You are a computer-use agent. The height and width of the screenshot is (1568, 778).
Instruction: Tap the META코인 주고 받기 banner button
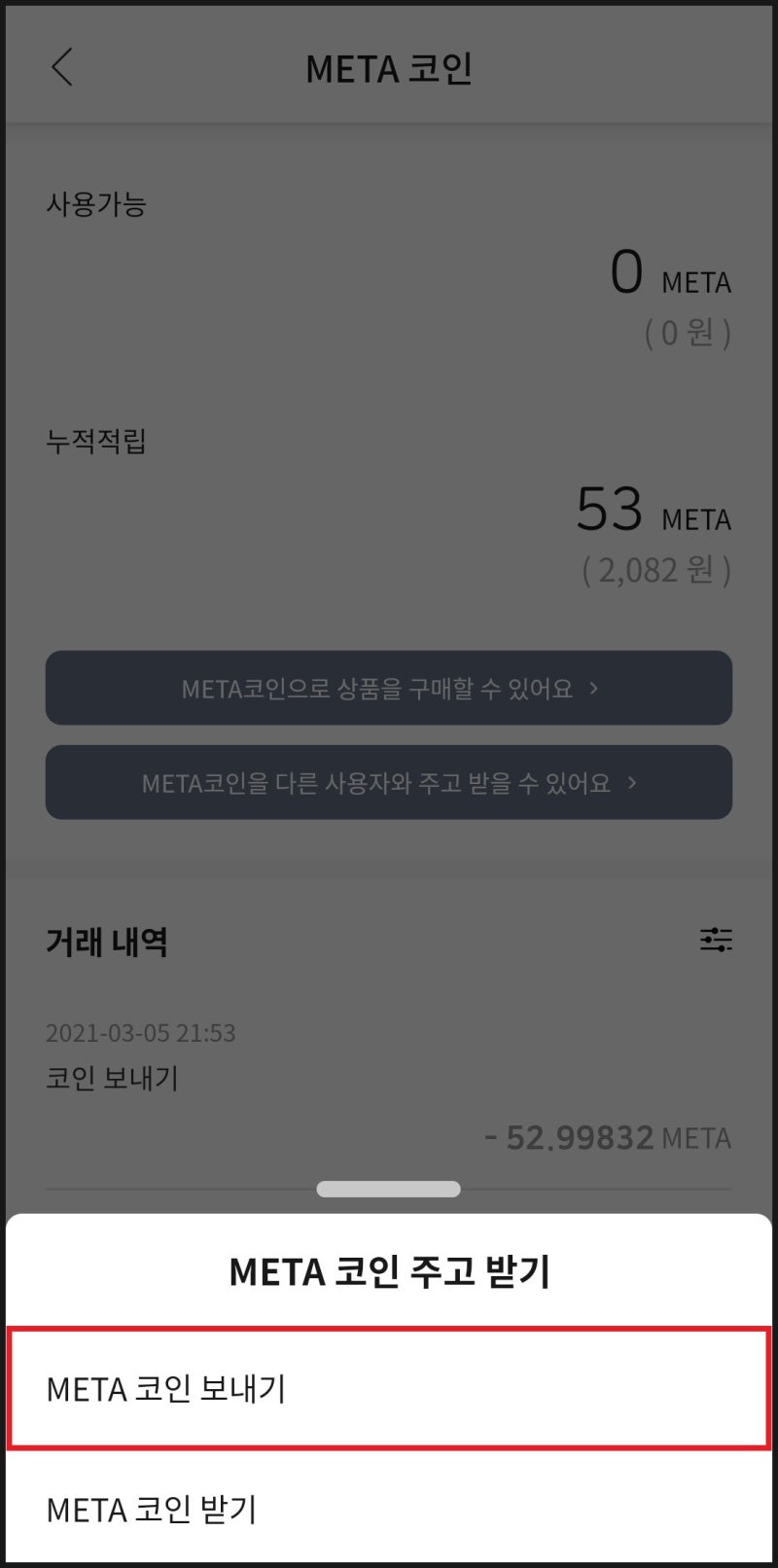pos(388,782)
